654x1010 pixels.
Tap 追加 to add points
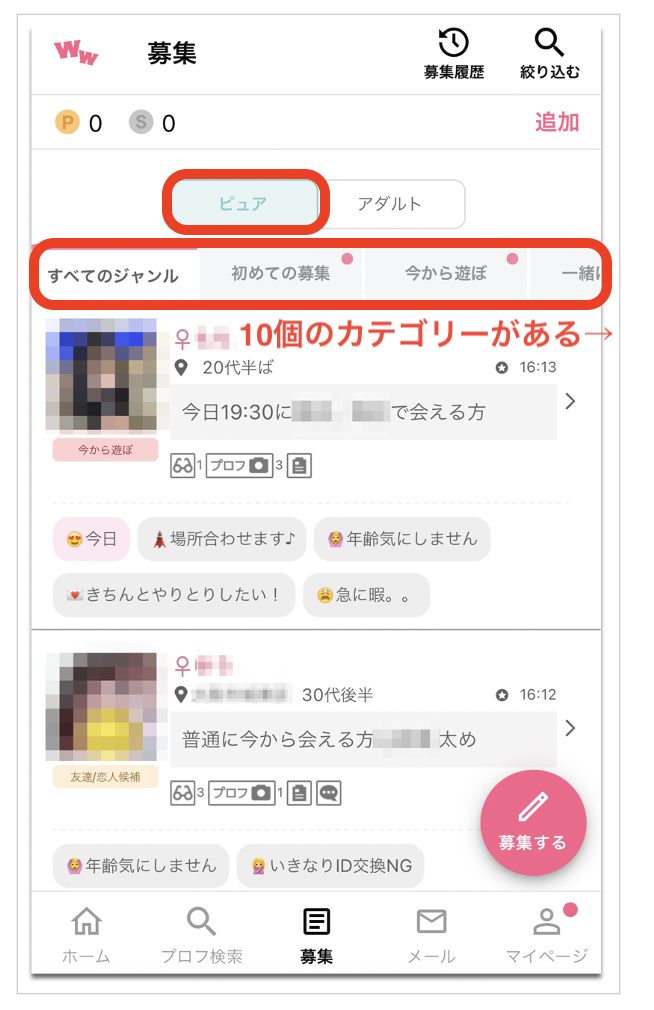tap(556, 123)
